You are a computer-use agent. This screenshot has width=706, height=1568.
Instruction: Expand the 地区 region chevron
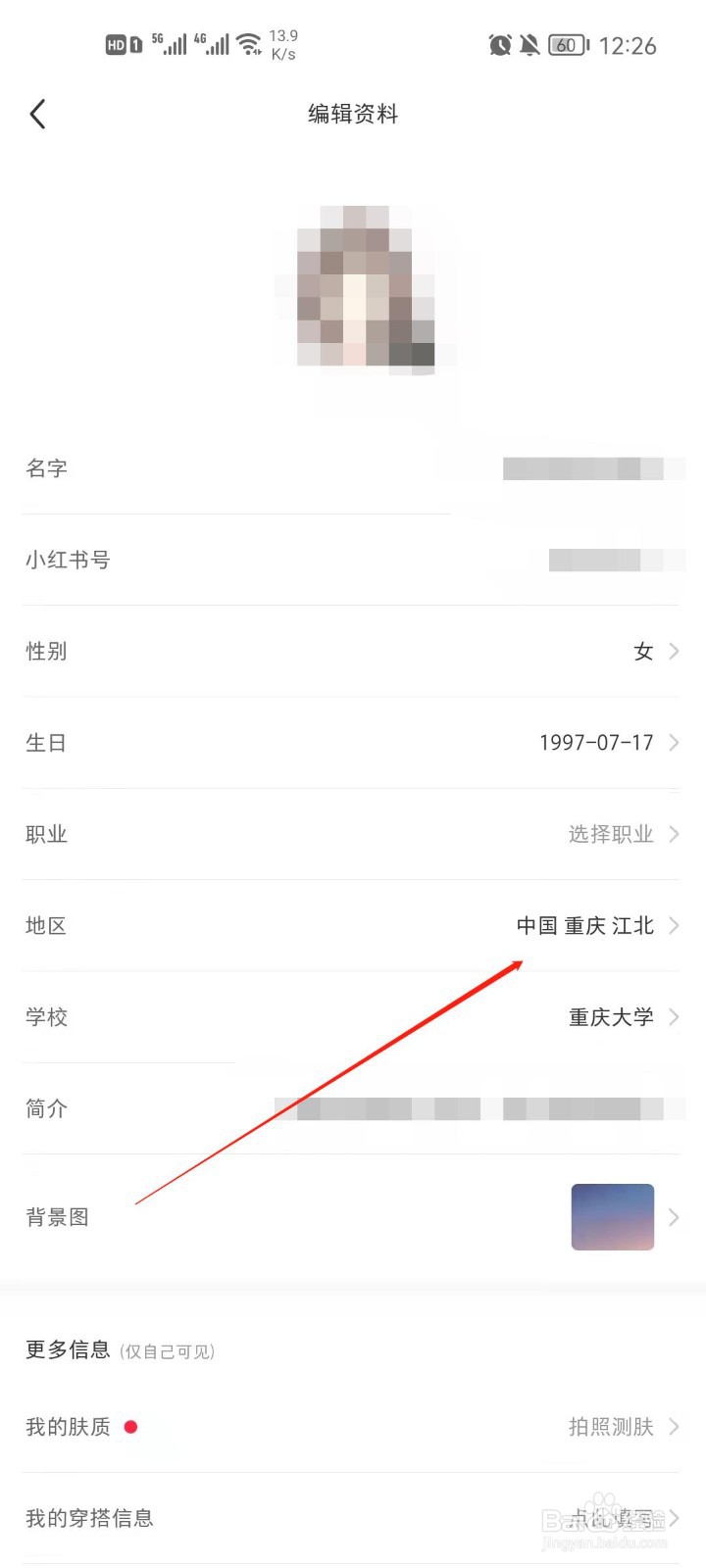[x=674, y=925]
